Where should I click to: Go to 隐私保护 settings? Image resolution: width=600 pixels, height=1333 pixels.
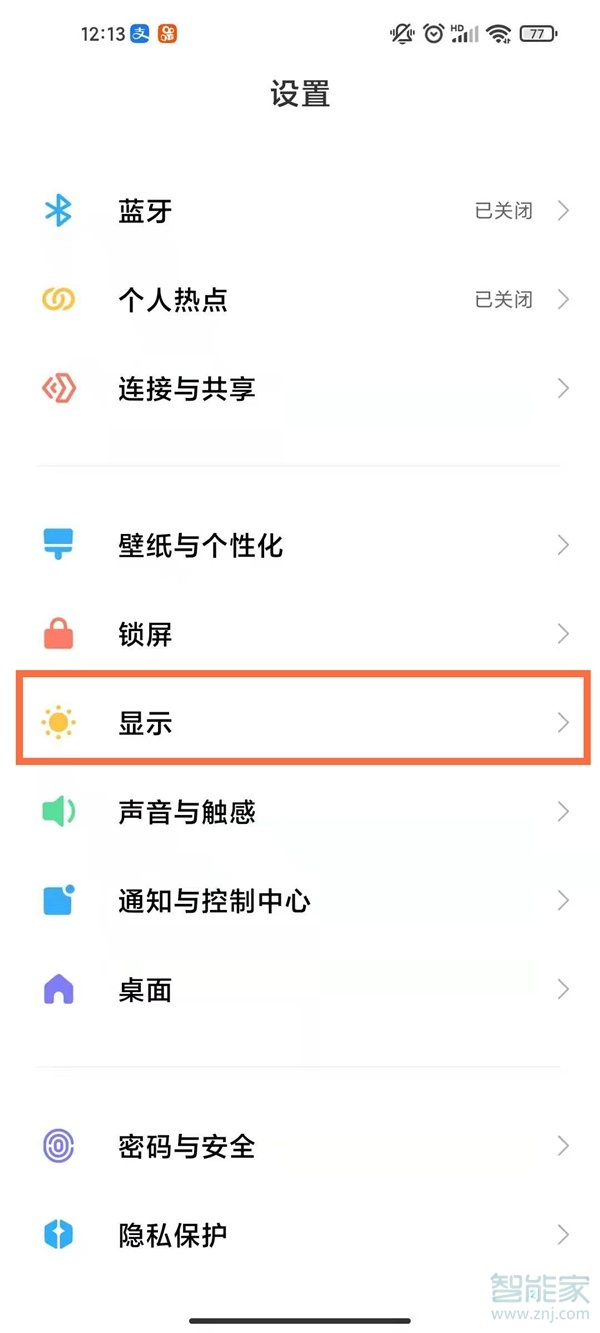(x=300, y=1234)
